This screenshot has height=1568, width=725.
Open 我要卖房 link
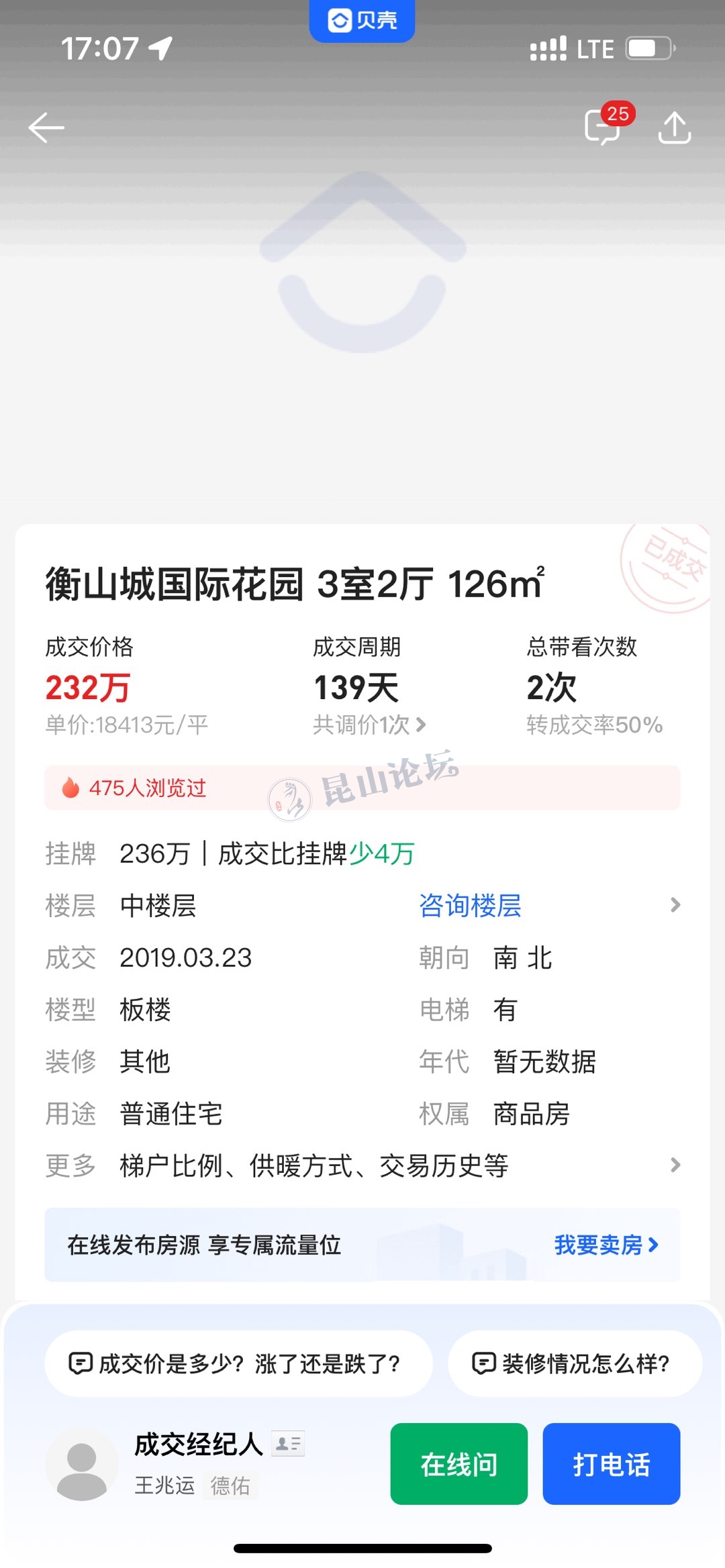[x=606, y=1245]
